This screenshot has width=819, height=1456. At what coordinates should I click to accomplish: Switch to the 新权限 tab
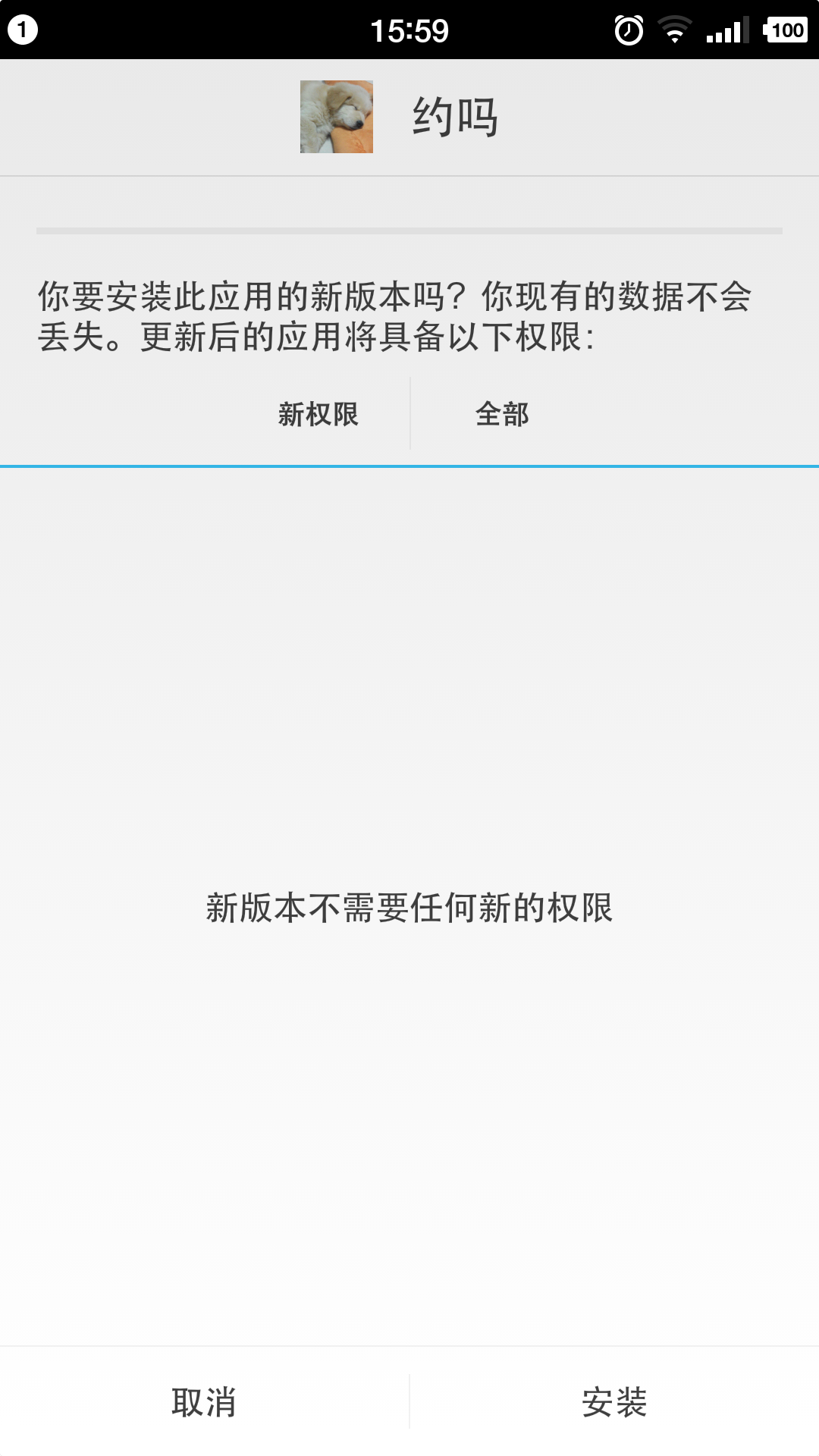[318, 415]
